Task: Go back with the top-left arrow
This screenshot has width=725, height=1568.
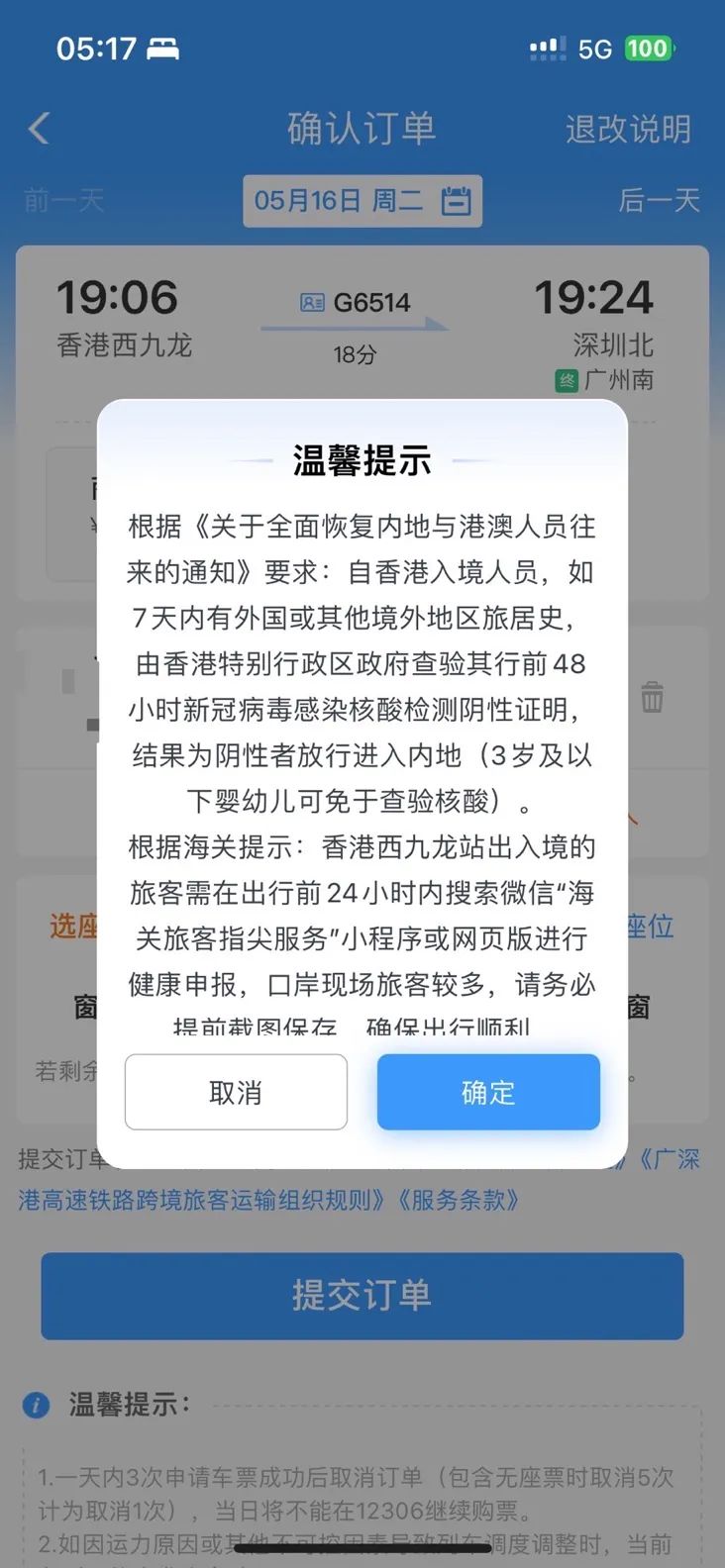Action: coord(40,129)
